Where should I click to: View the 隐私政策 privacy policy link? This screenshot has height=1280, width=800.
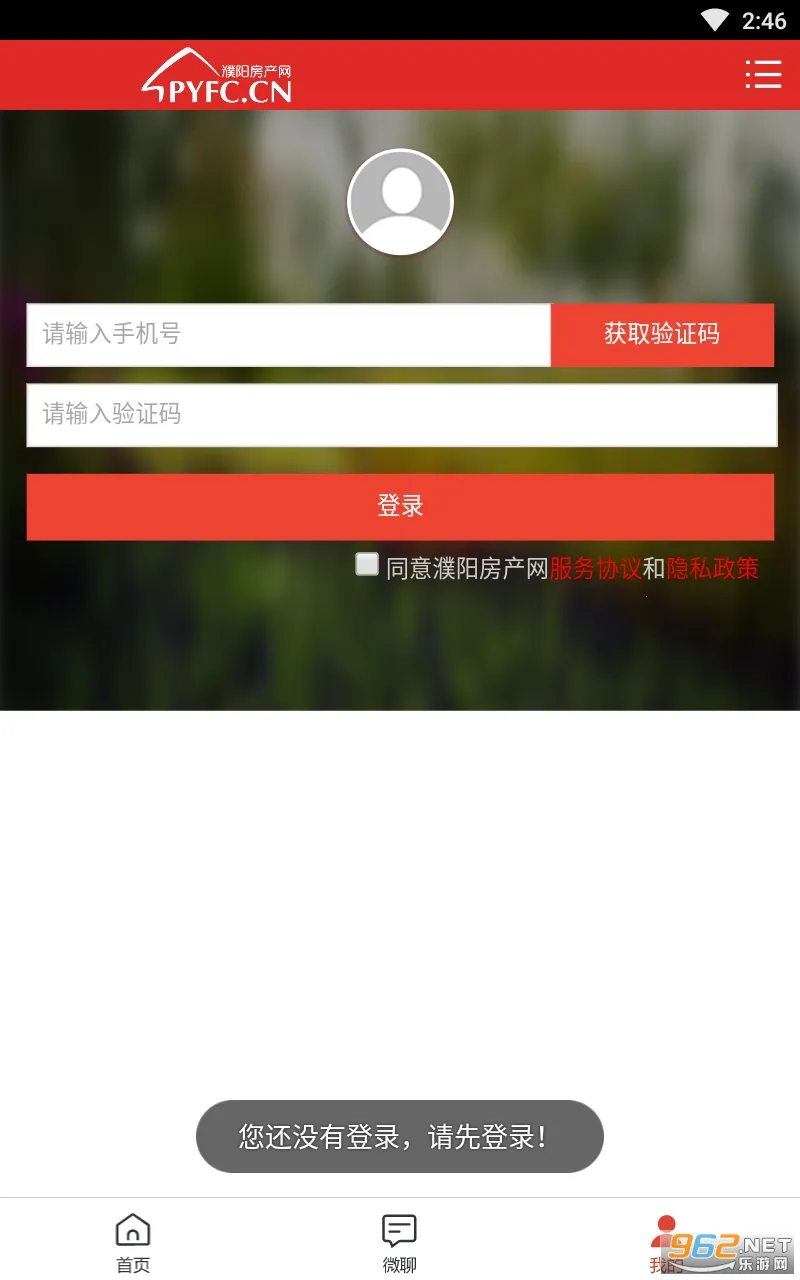pyautogui.click(x=714, y=568)
